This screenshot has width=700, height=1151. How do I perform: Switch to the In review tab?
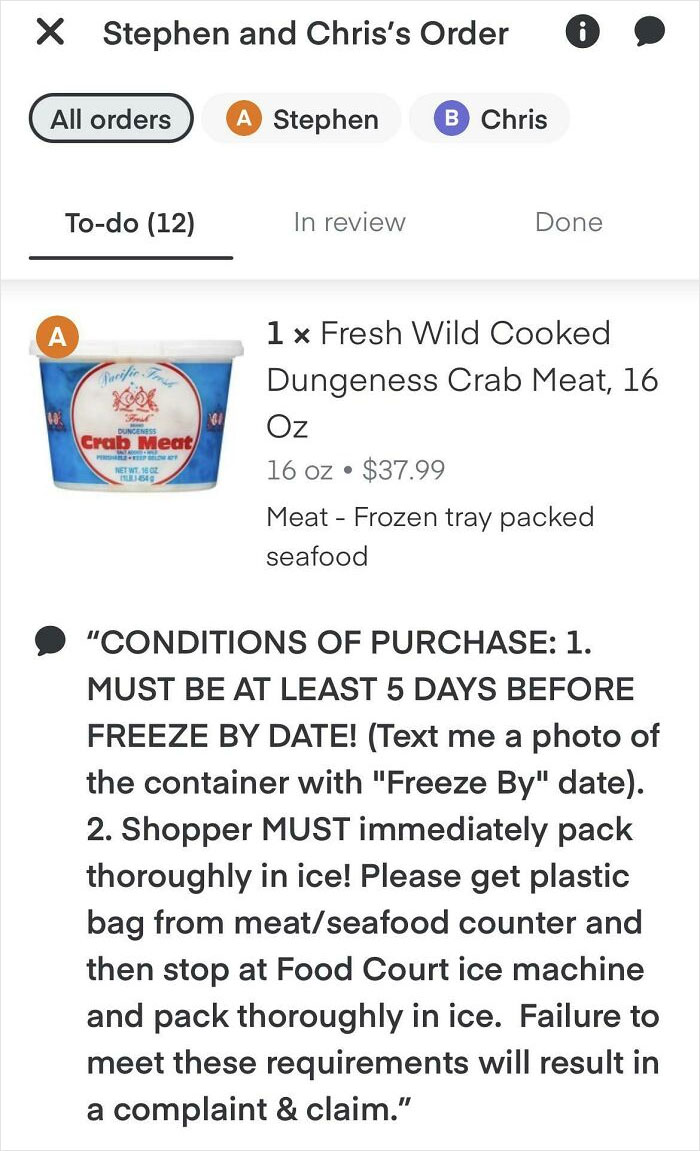click(349, 222)
